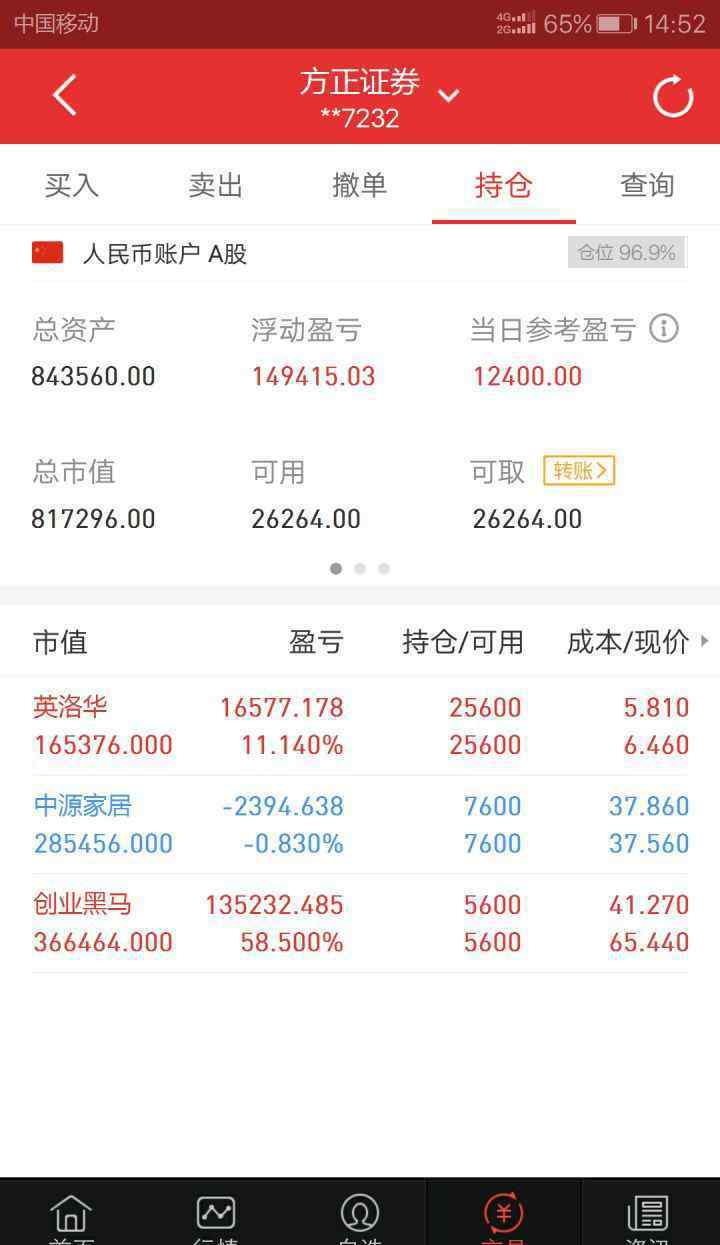Open the 创业黑马 holding row
The image size is (720, 1245).
360,923
